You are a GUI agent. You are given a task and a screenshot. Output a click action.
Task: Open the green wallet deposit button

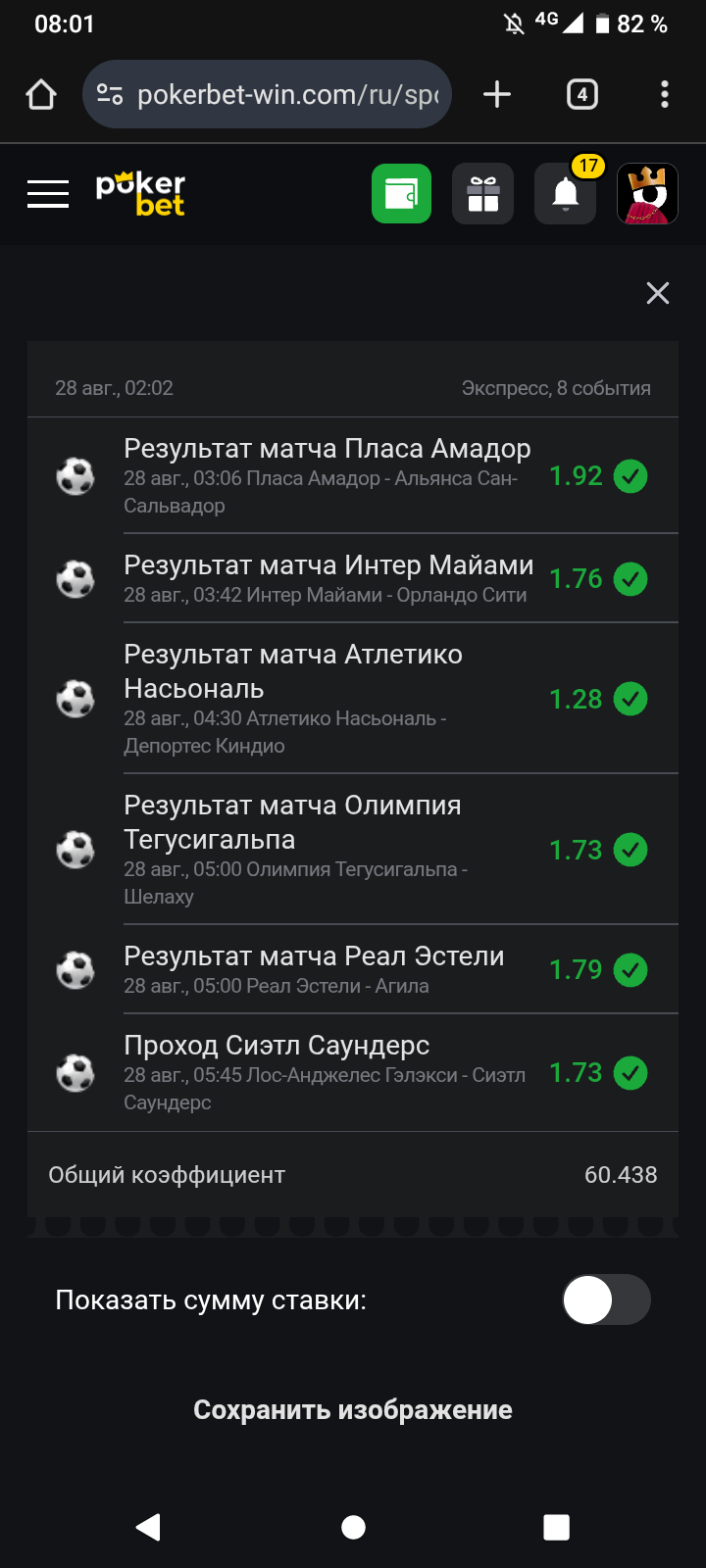[x=401, y=193]
